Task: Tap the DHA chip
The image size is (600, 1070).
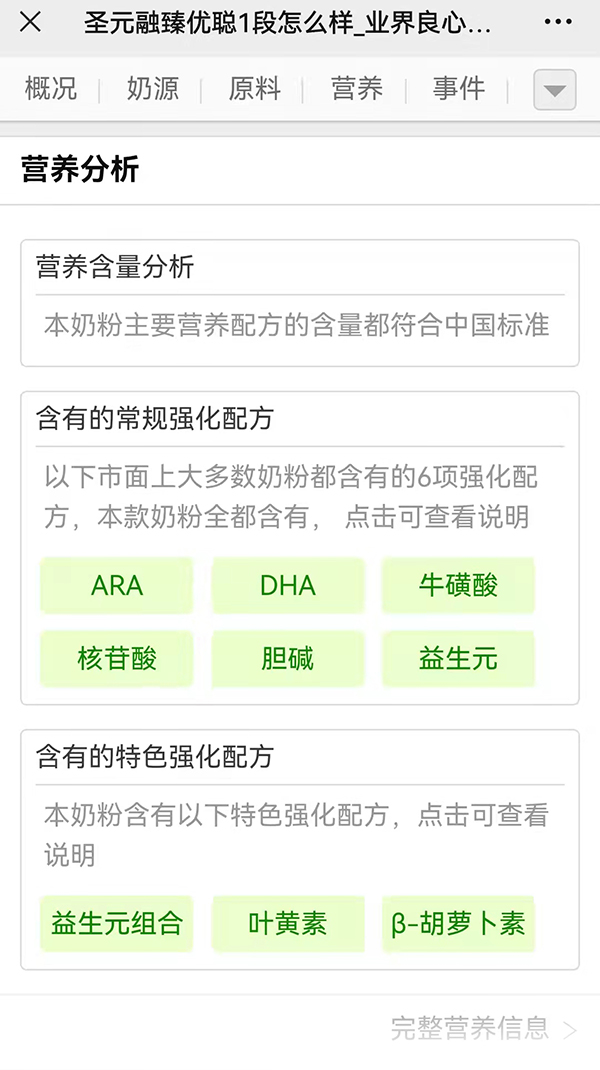Action: (x=287, y=585)
